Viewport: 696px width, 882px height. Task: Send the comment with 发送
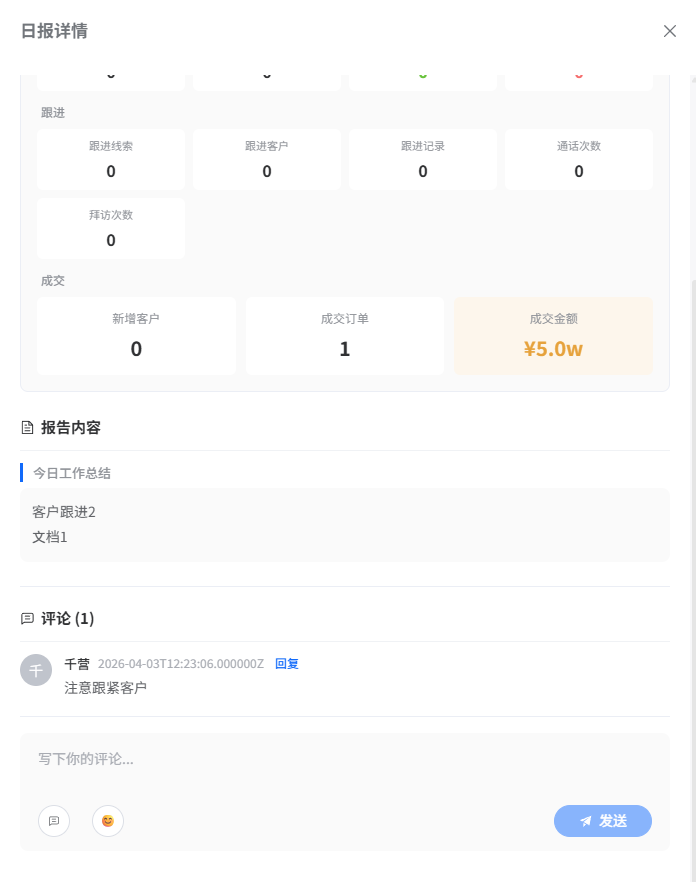(x=603, y=821)
